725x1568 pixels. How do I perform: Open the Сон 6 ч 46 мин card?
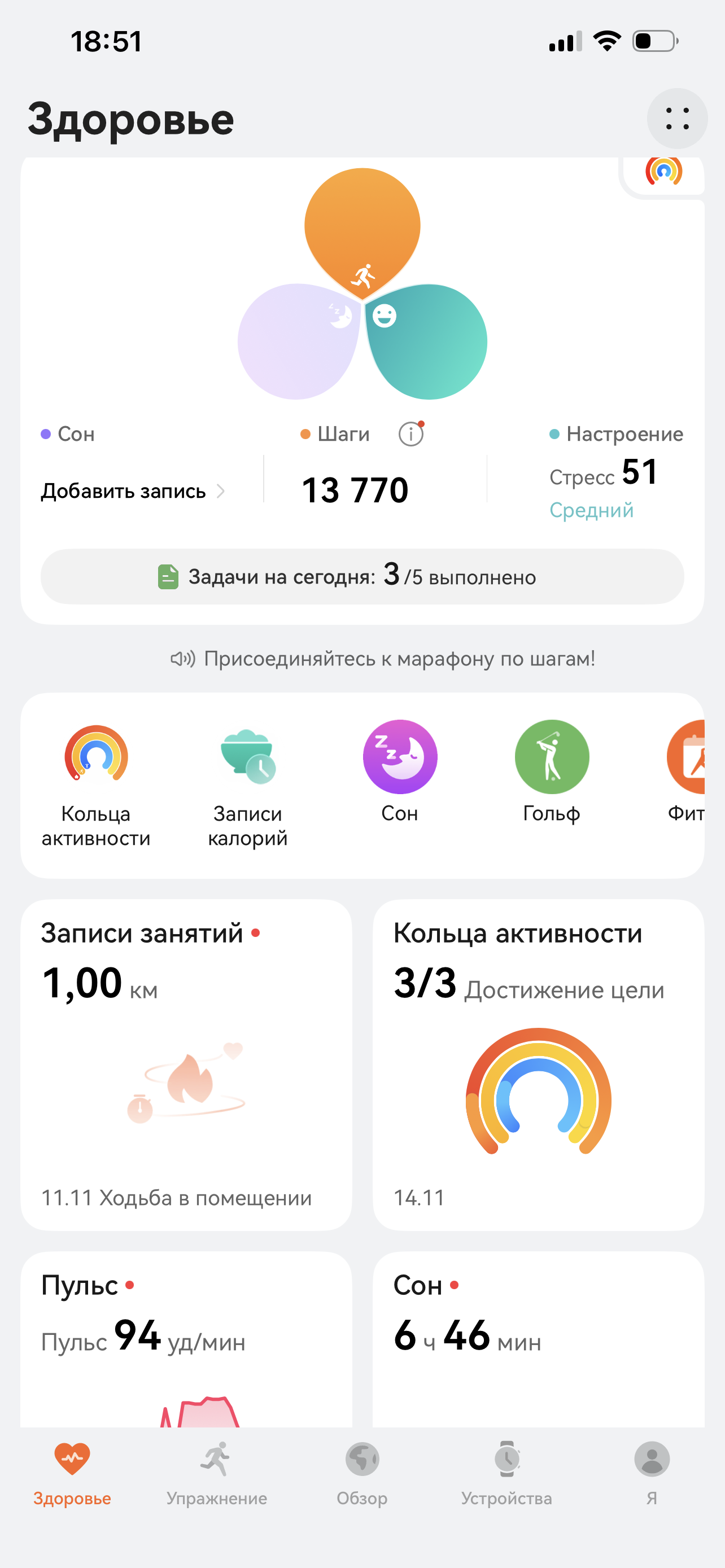click(538, 1339)
